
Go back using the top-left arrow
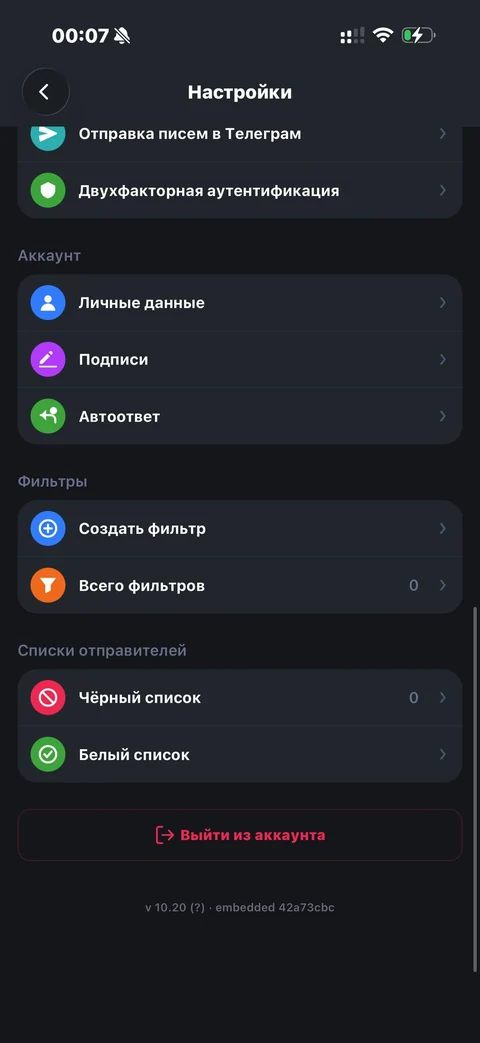46,92
